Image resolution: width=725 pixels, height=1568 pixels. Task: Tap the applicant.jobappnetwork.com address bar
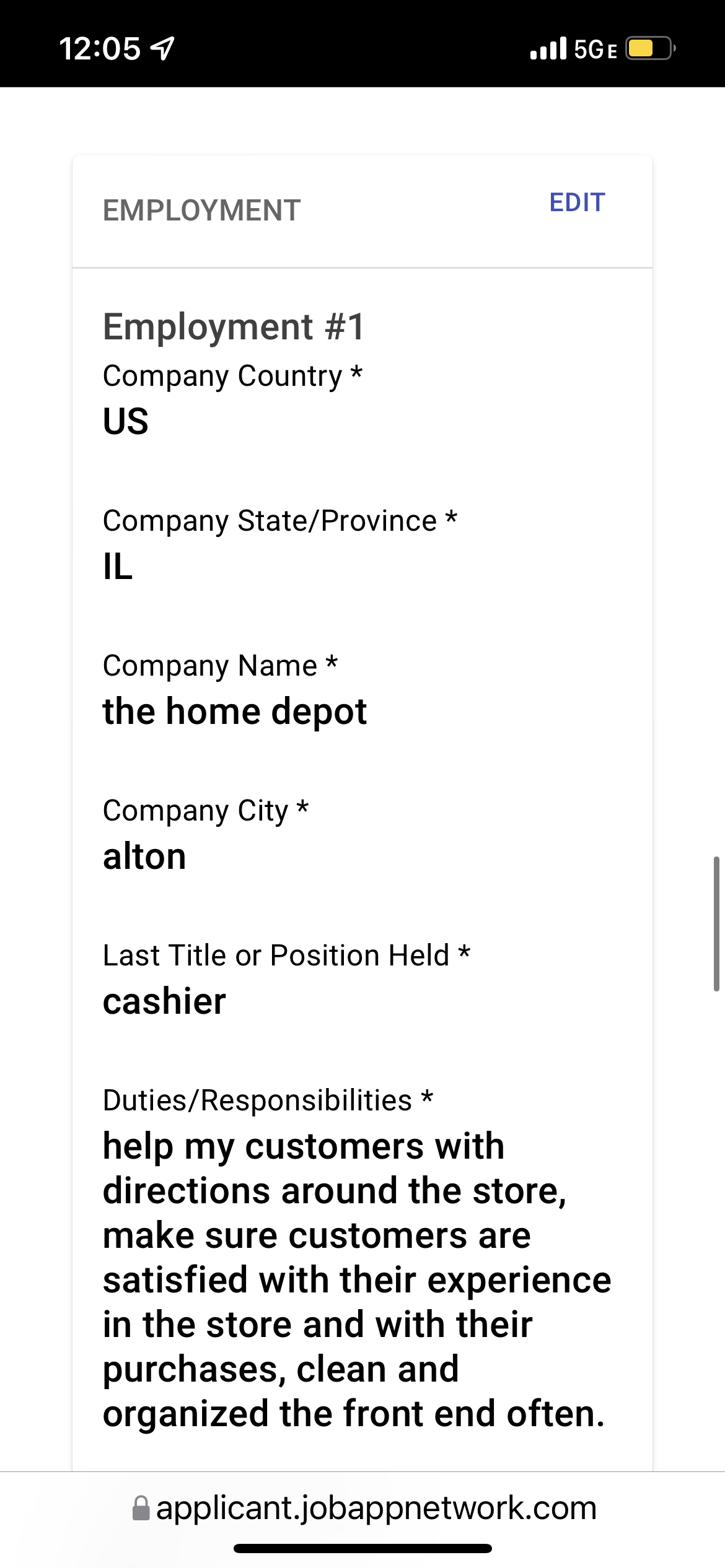tap(364, 1508)
